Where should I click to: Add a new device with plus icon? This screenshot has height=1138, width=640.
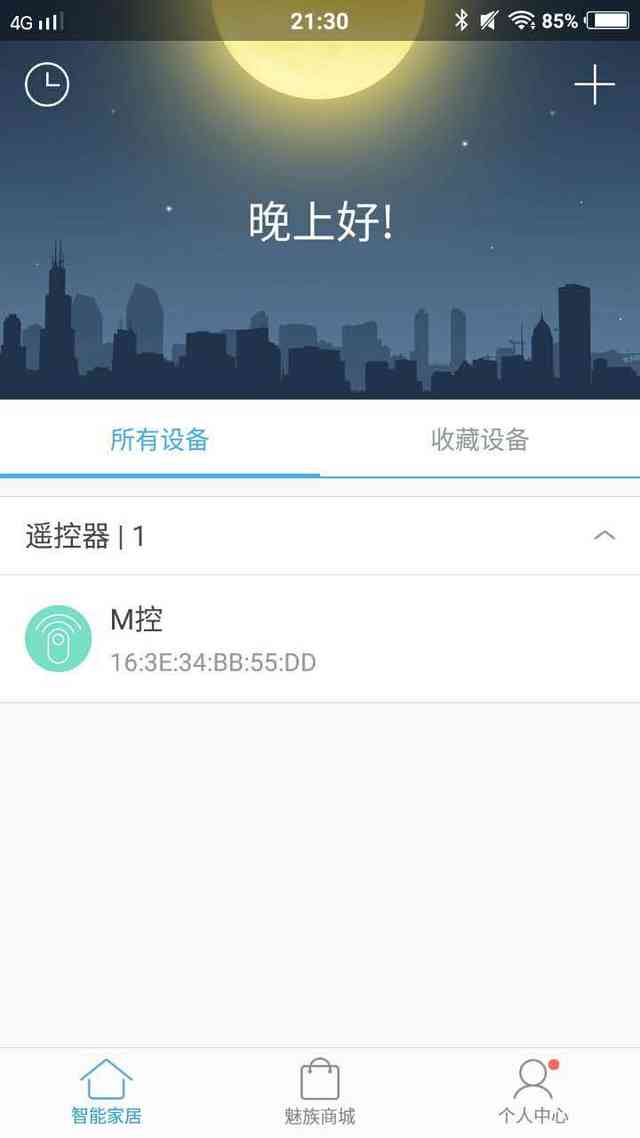coord(594,85)
